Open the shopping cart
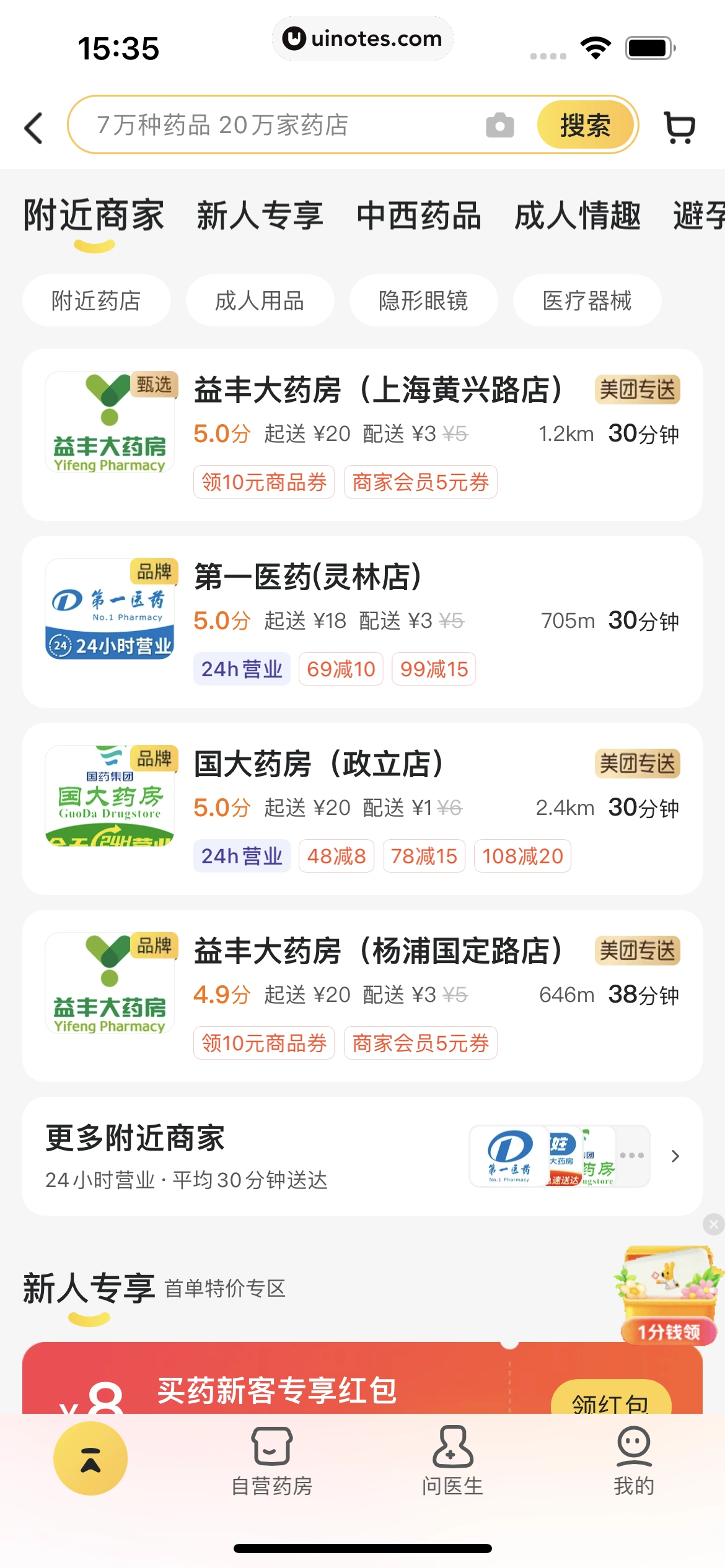The height and width of the screenshot is (1568, 725). [x=679, y=128]
